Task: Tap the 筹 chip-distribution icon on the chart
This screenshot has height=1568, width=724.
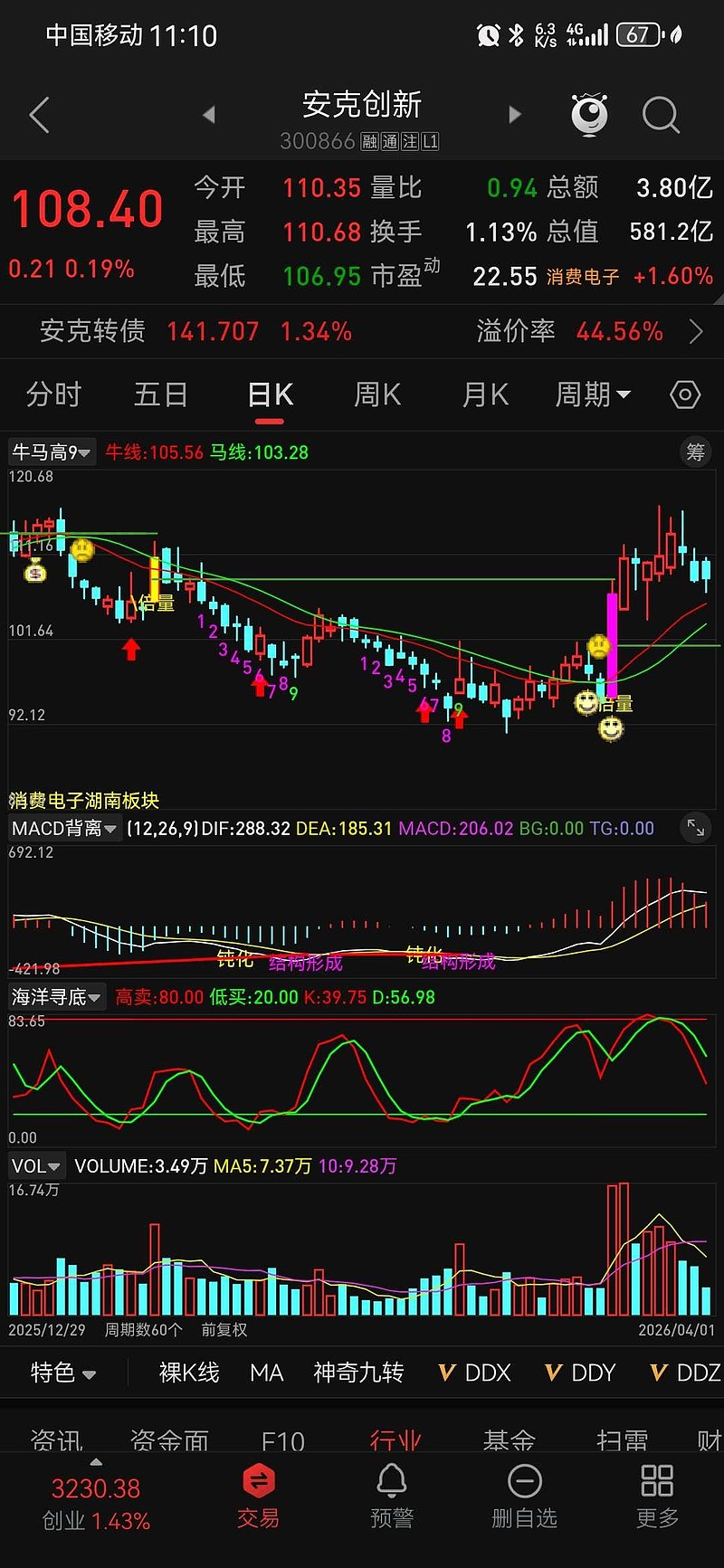Action: click(695, 451)
